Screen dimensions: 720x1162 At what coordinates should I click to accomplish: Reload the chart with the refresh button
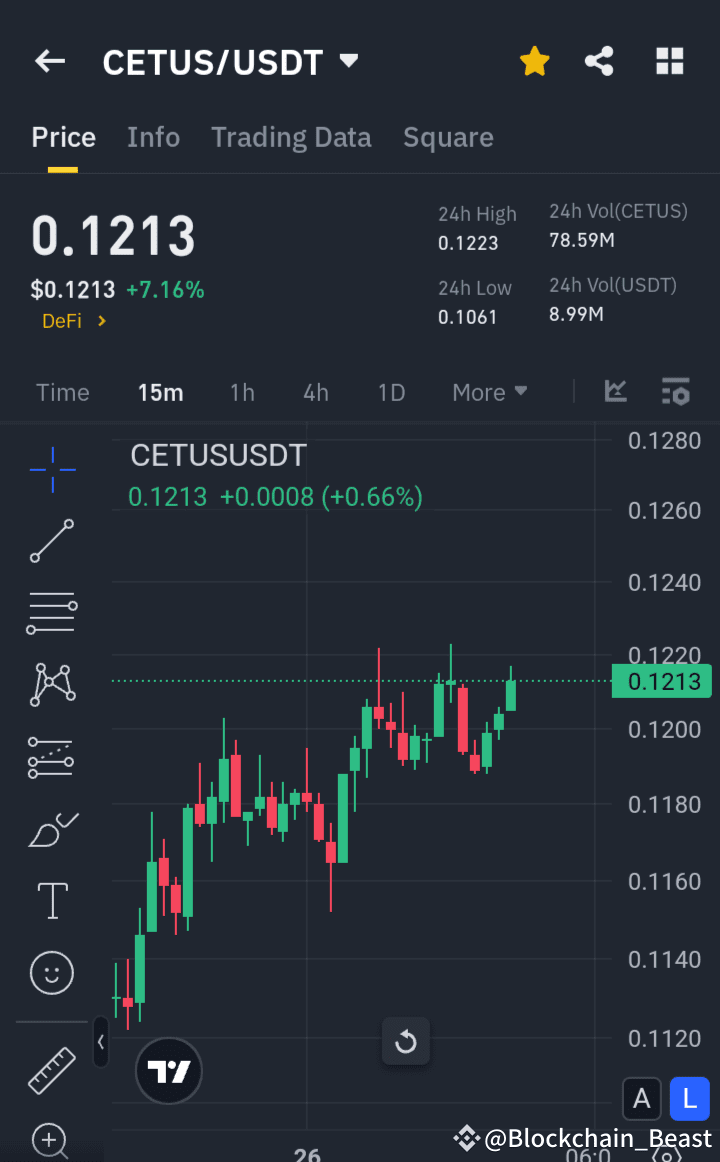coord(406,1041)
